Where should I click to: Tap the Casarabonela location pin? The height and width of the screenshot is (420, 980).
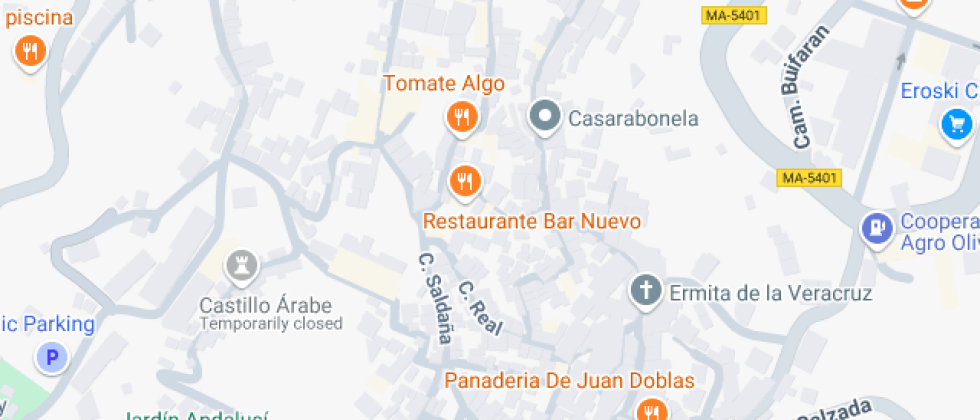pyautogui.click(x=545, y=118)
